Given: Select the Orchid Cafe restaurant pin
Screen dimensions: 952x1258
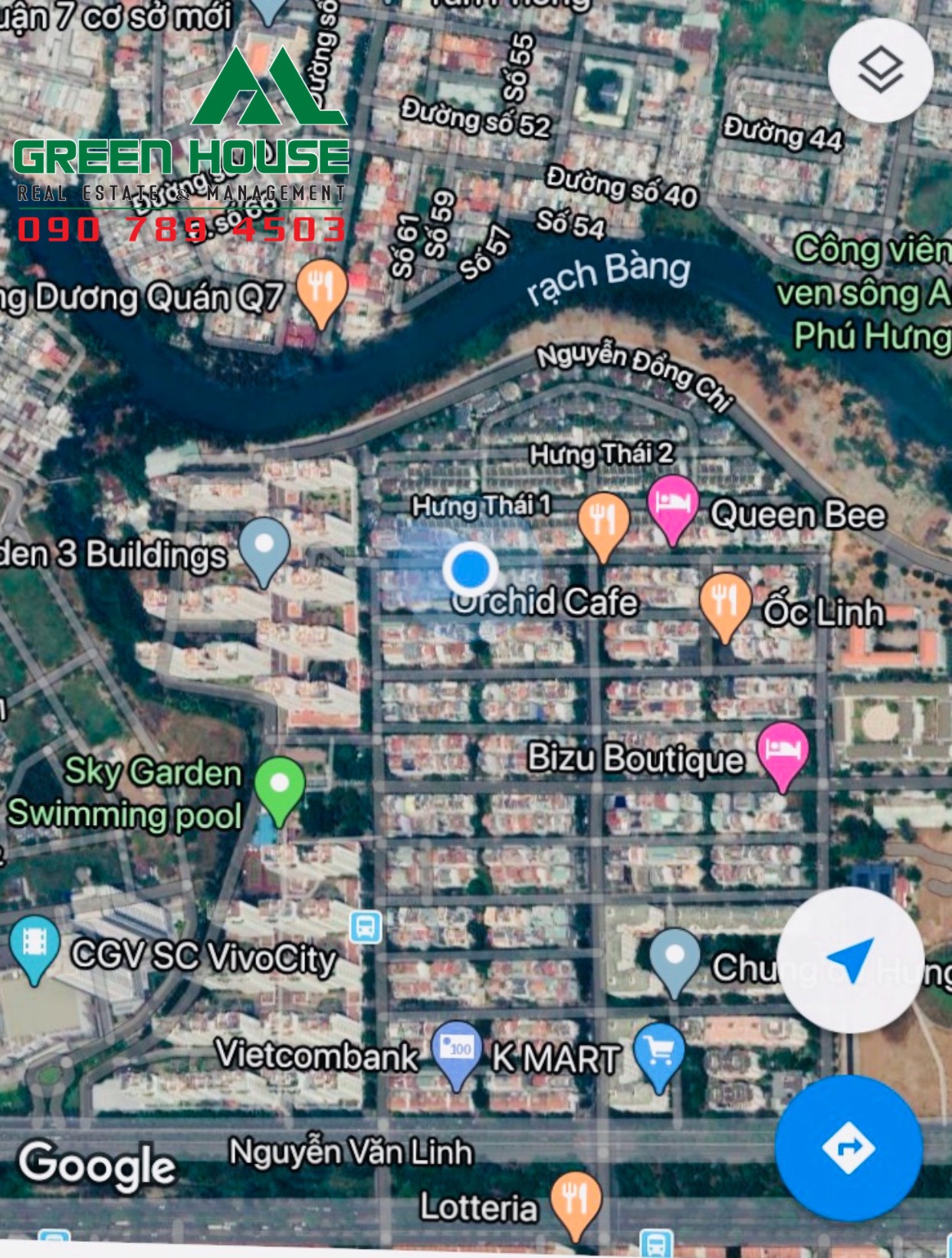Looking at the screenshot, I should (603, 523).
